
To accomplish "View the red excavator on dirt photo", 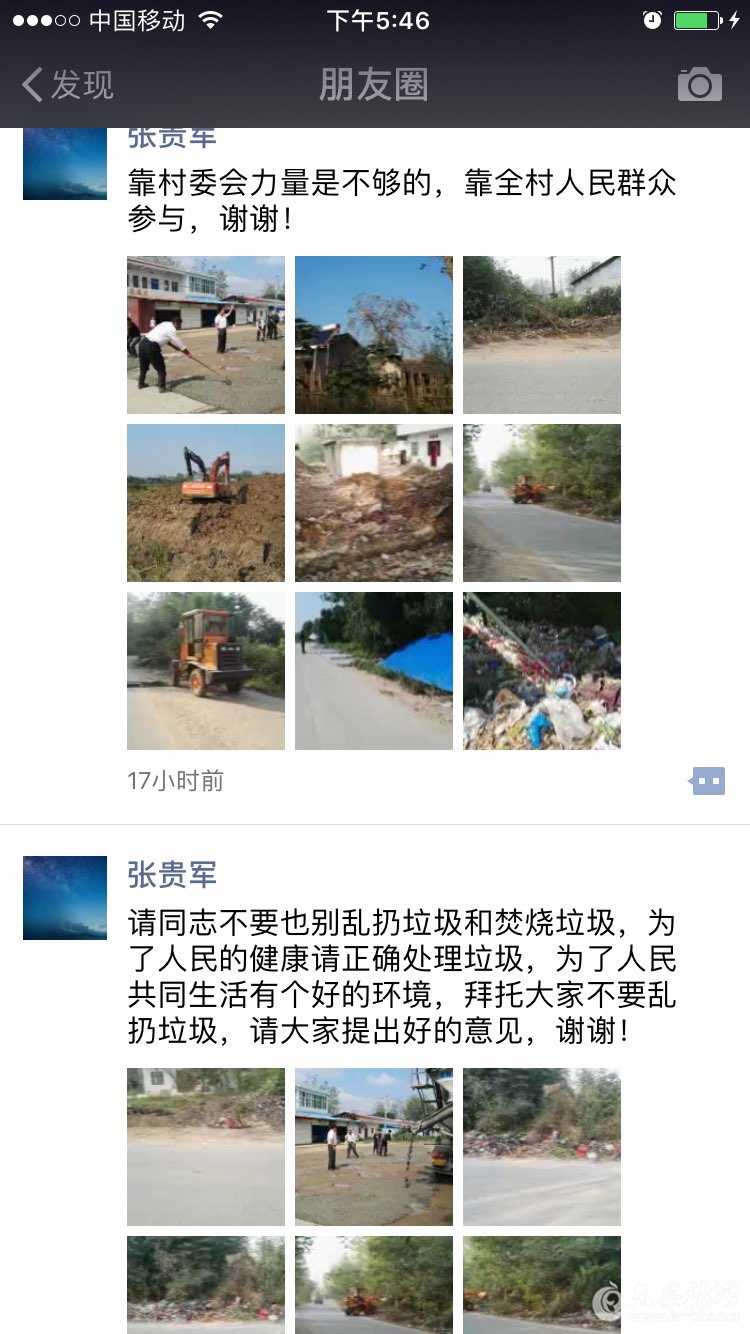I will tap(206, 503).
